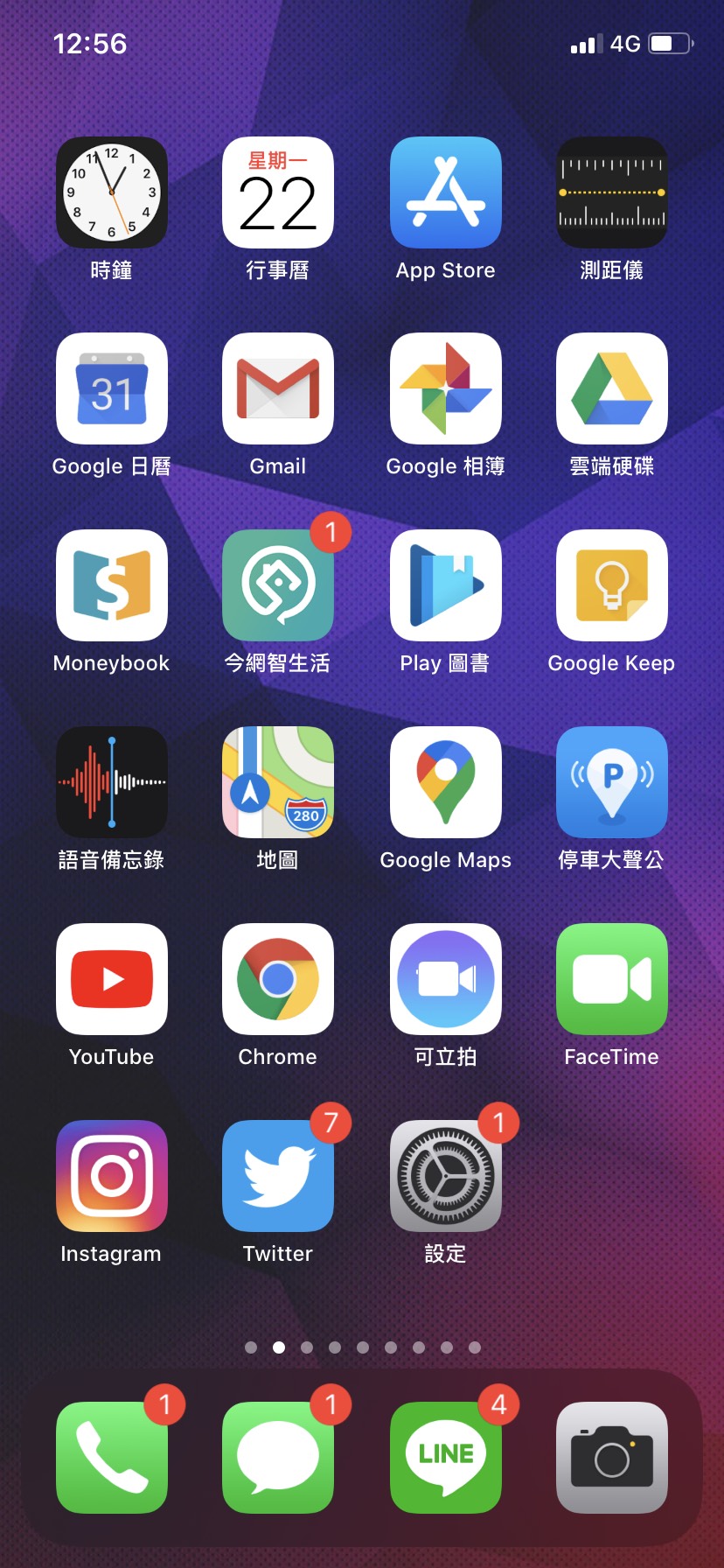Viewport: 724px width, 1568px height.
Task: Launch the Gmail app
Action: tap(278, 388)
